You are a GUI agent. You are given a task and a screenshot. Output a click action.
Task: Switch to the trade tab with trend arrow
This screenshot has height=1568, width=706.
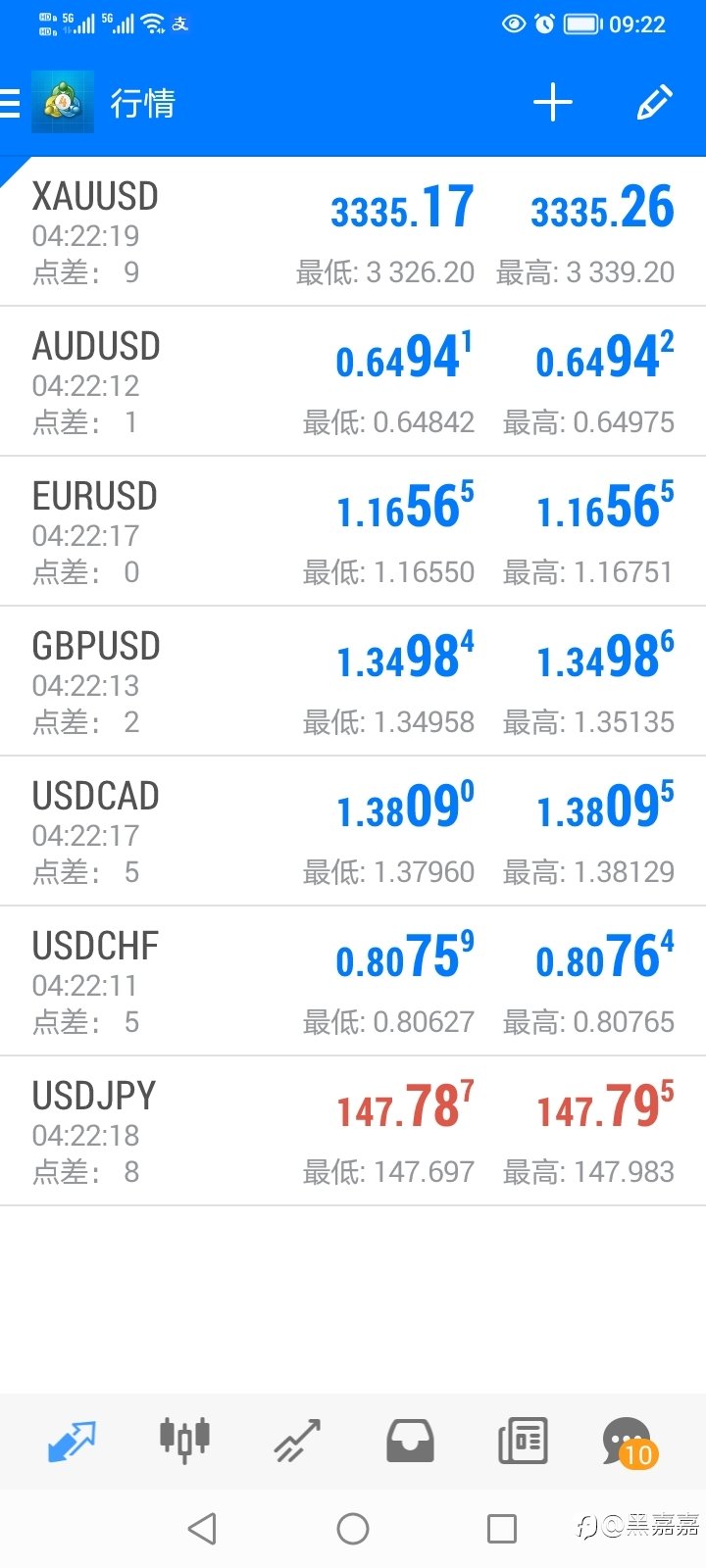(297, 1441)
